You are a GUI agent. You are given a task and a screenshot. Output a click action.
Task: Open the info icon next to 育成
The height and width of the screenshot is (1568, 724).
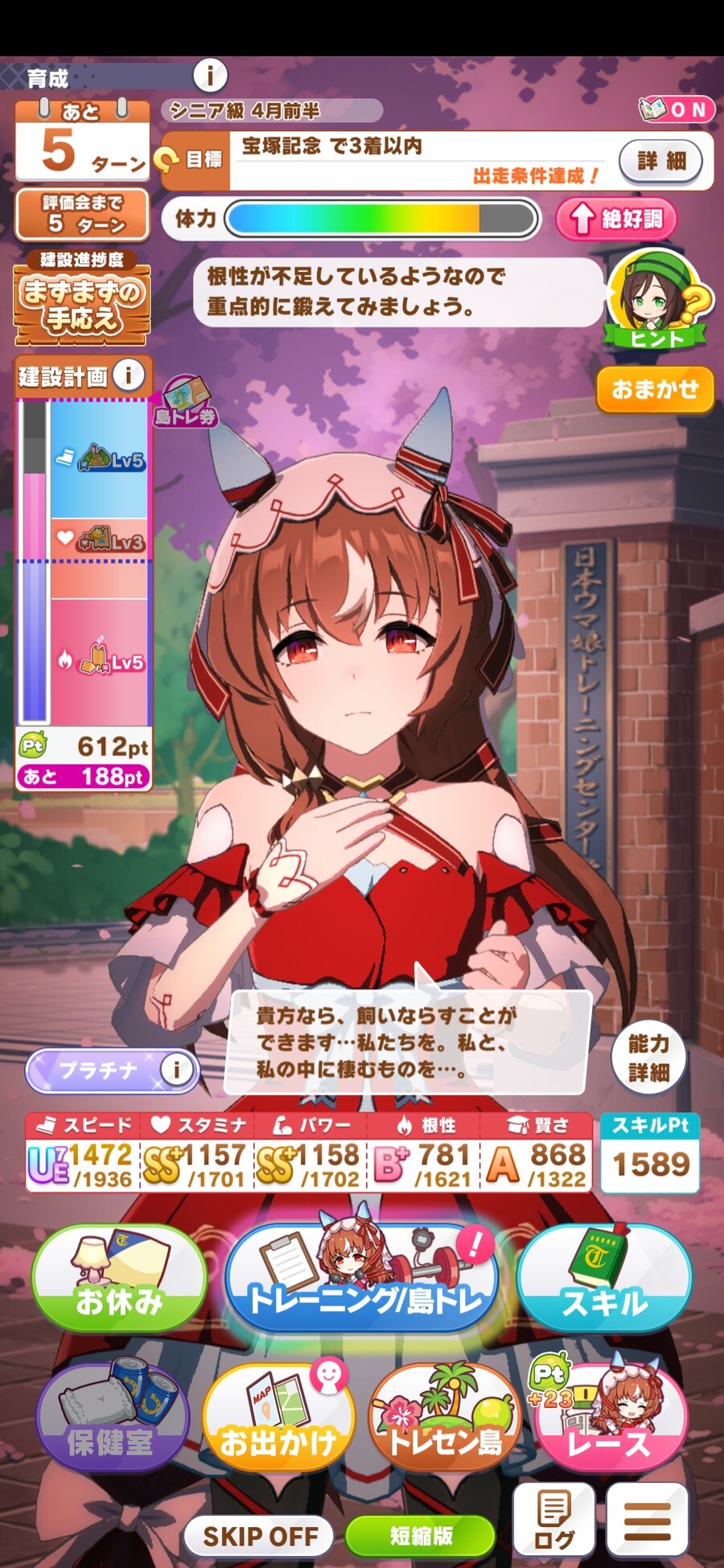tap(210, 76)
